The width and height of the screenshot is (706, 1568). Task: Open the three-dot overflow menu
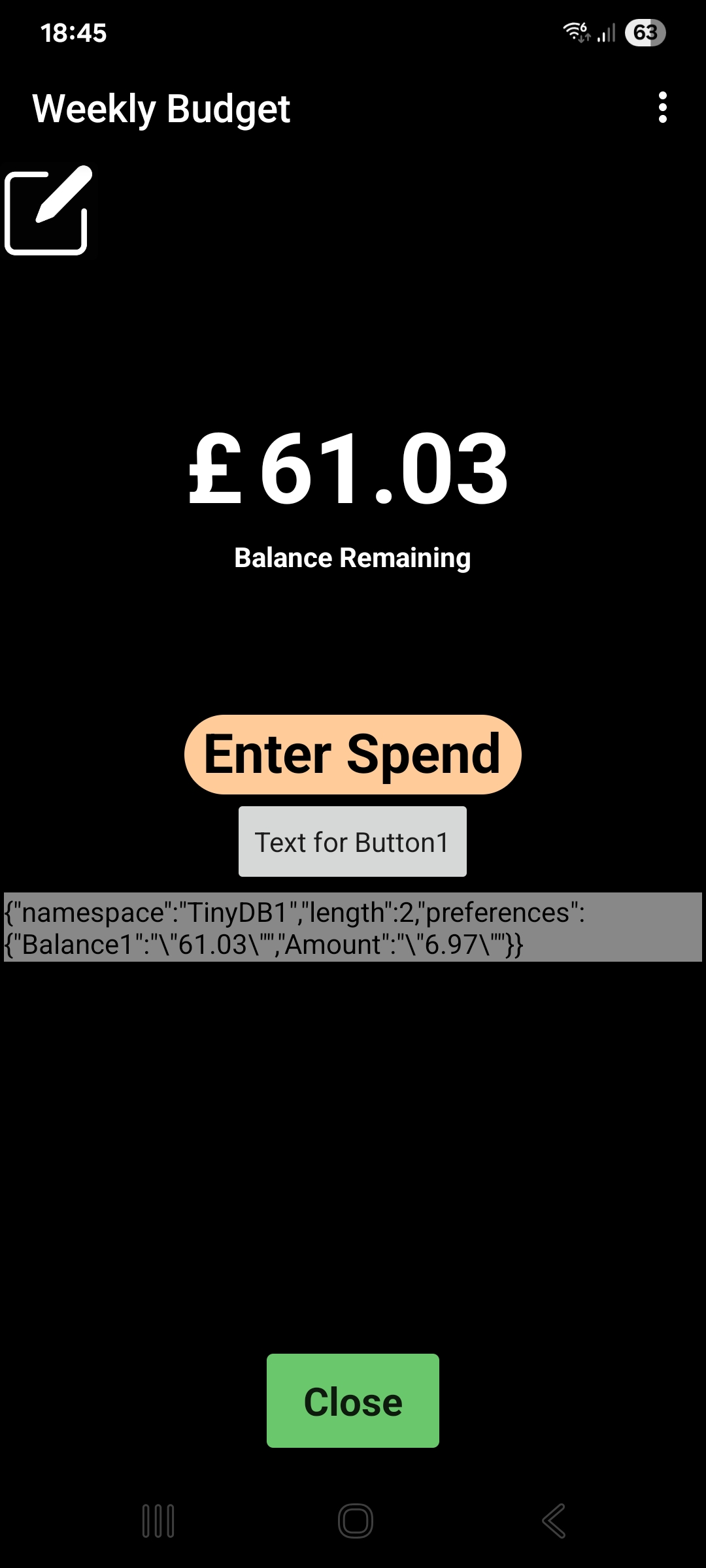point(662,108)
